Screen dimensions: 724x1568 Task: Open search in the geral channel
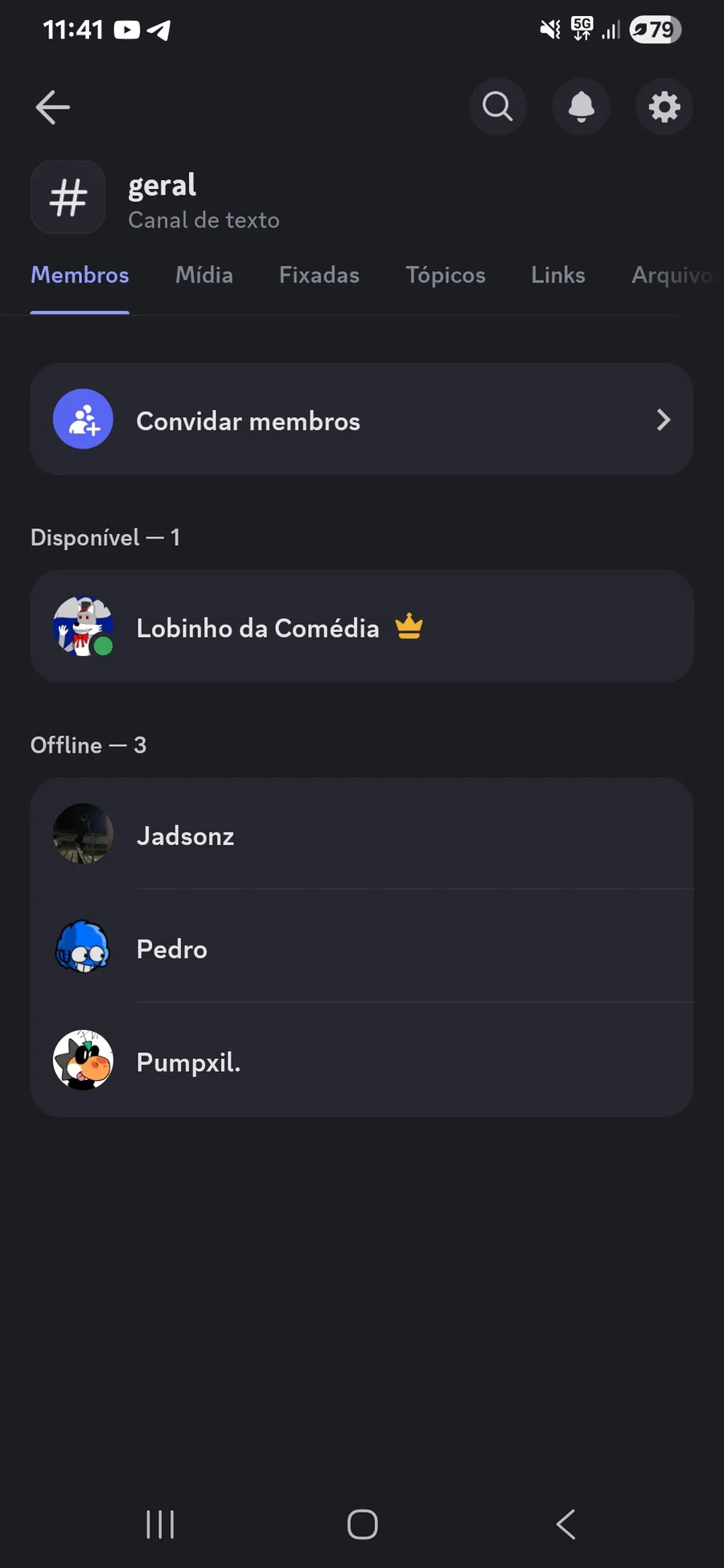[x=498, y=106]
